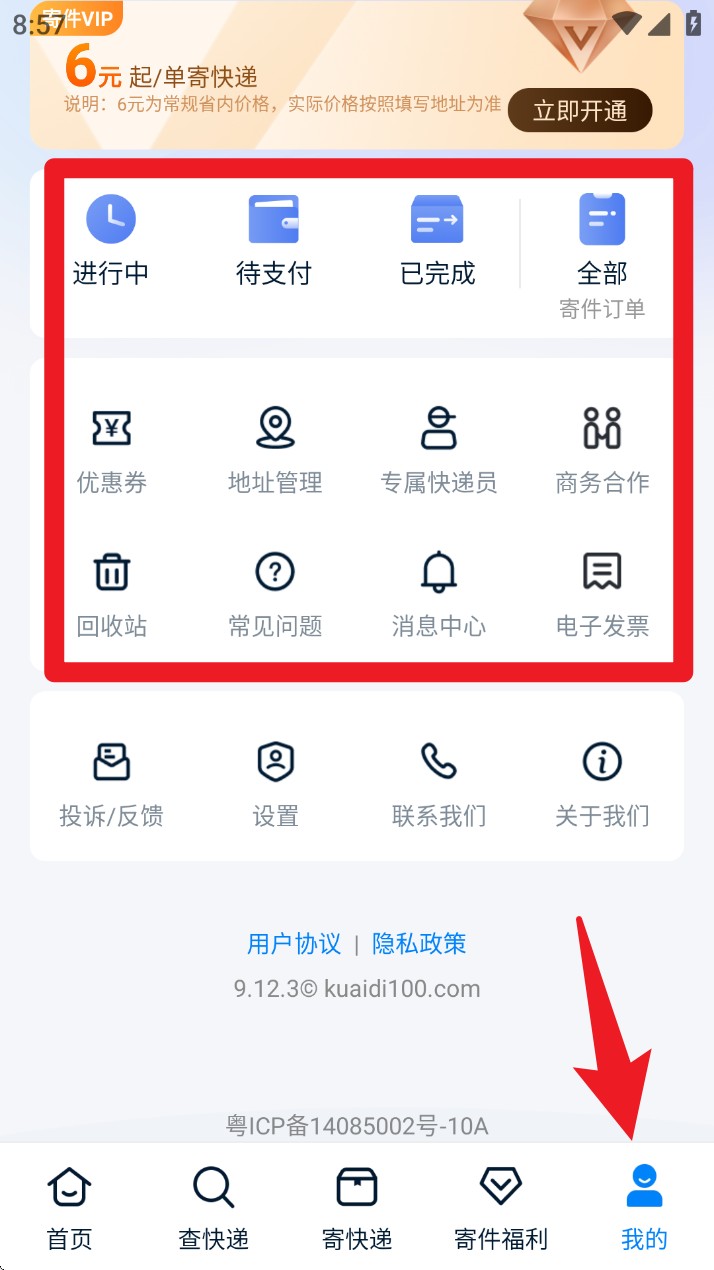This screenshot has height=1270, width=714.
Task: View 常见问题 FAQ
Action: pos(275,595)
